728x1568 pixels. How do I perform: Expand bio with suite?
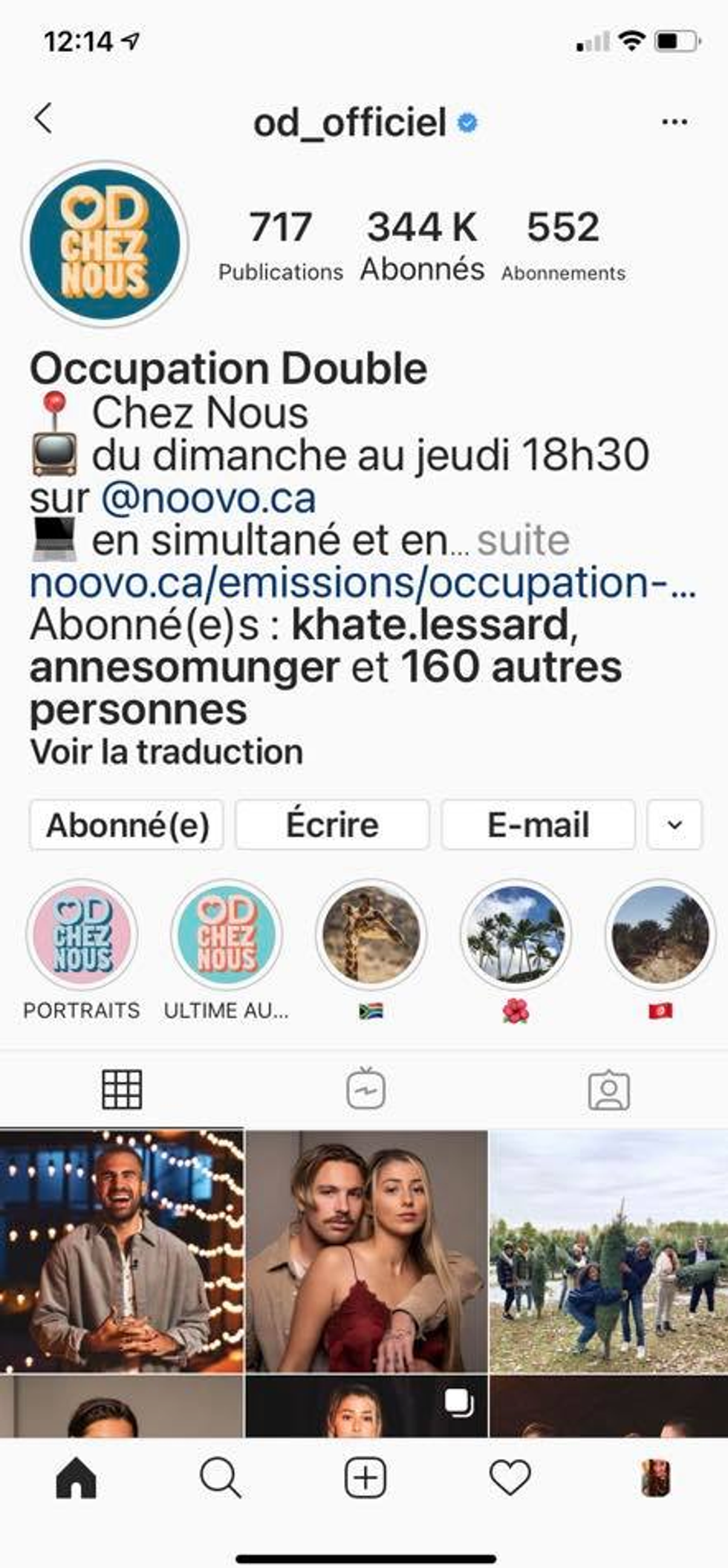coord(523,541)
